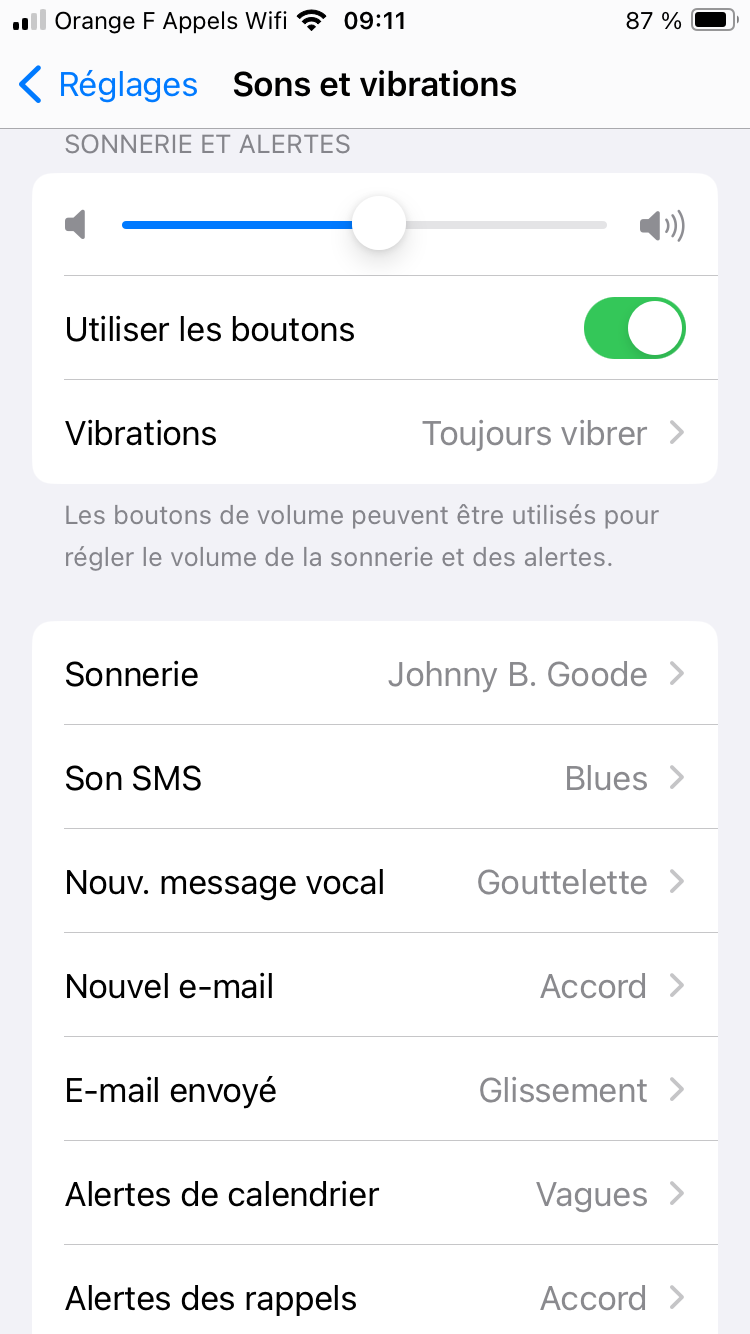750x1334 pixels.
Task: Change the Sonnerie ringtone
Action: click(375, 675)
